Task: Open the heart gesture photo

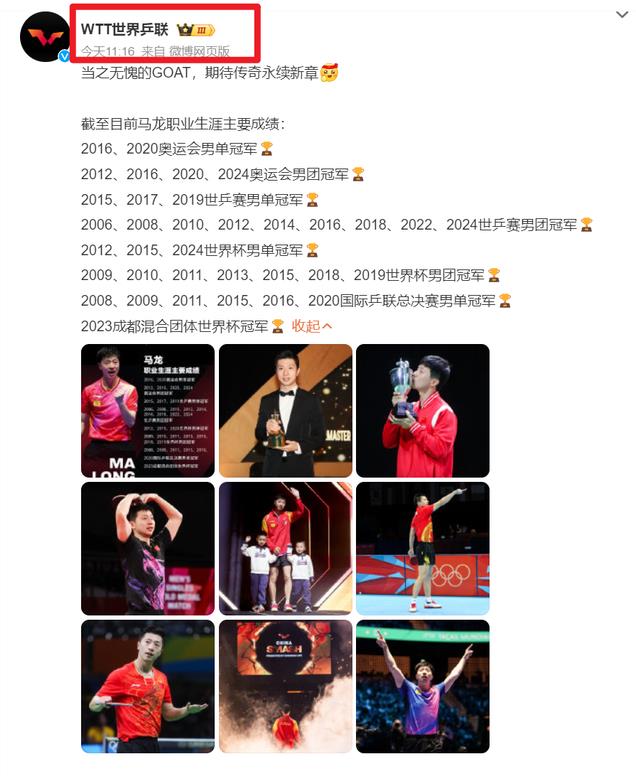Action: [148, 549]
